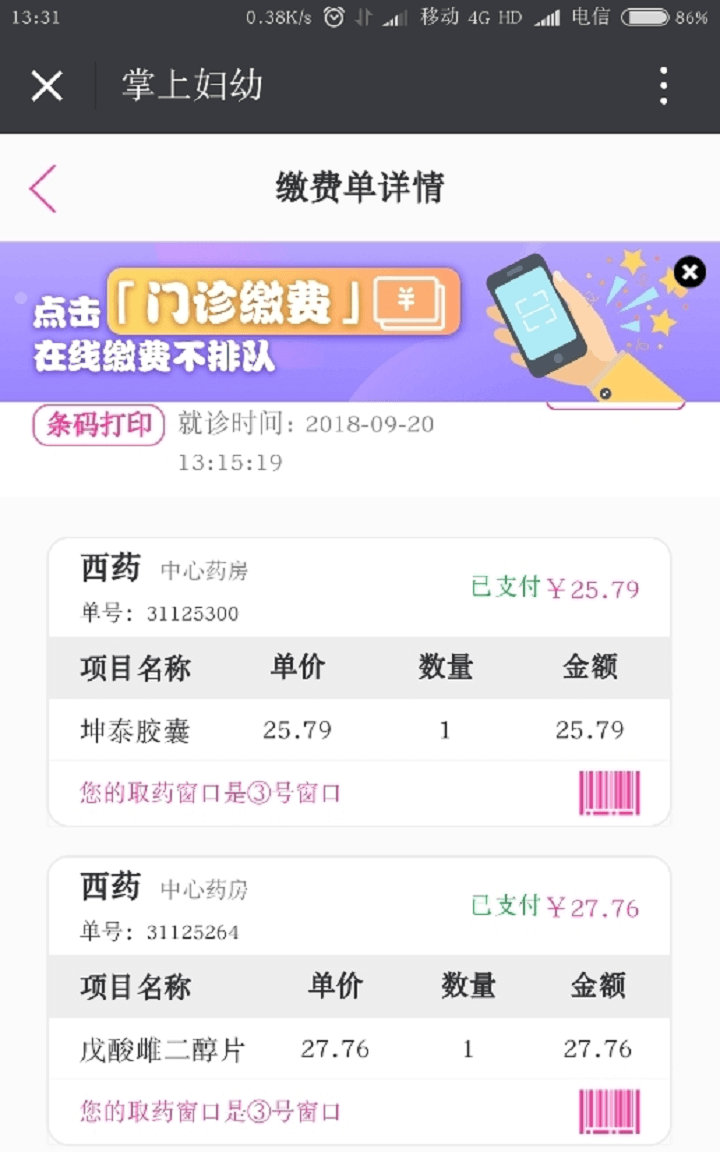720x1152 pixels.
Task: Show barcode for order 31125264
Action: tap(609, 1111)
